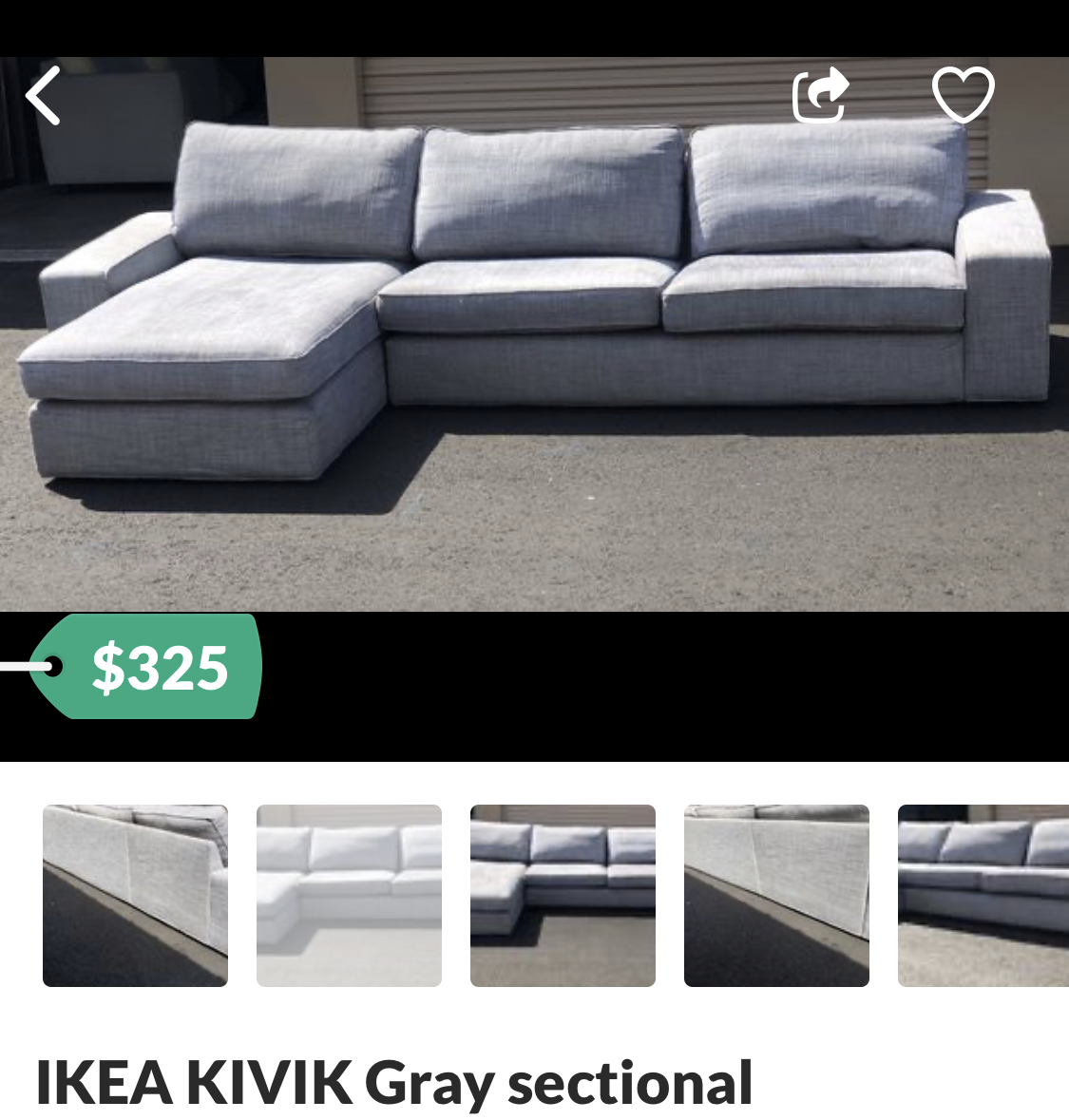This screenshot has height=1120, width=1069.
Task: Switch to the second thumbnail of the white couch
Action: point(348,894)
